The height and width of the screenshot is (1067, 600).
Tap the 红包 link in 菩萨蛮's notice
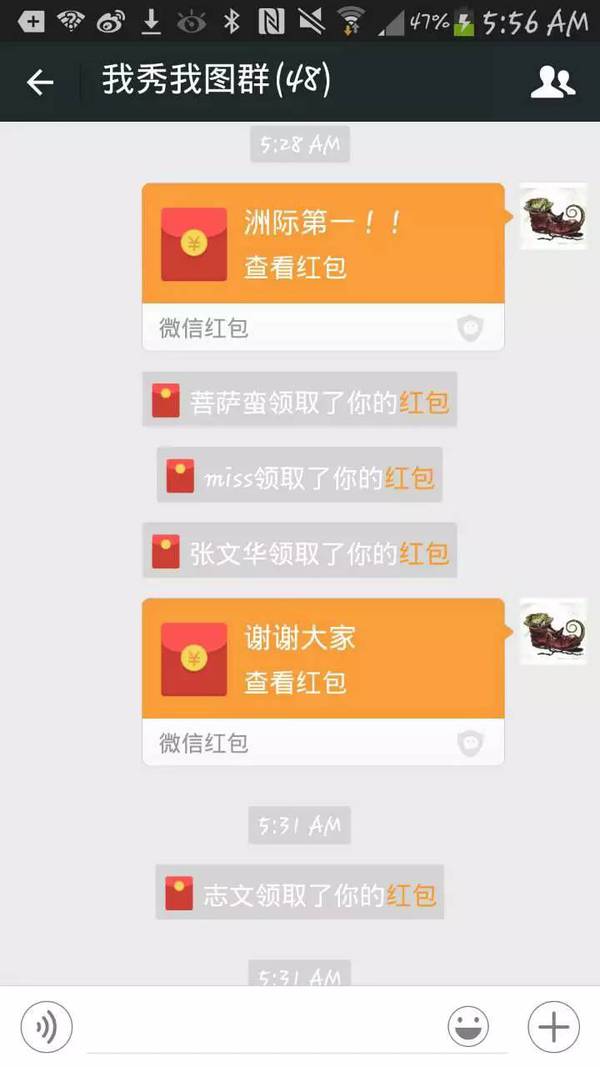[x=424, y=402]
